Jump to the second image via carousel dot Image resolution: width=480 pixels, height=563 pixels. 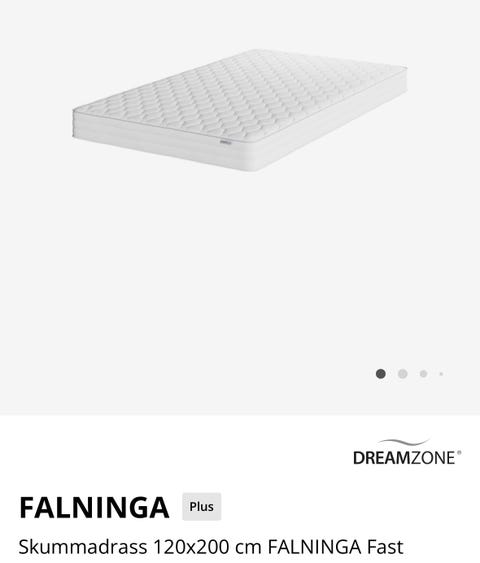[402, 374]
